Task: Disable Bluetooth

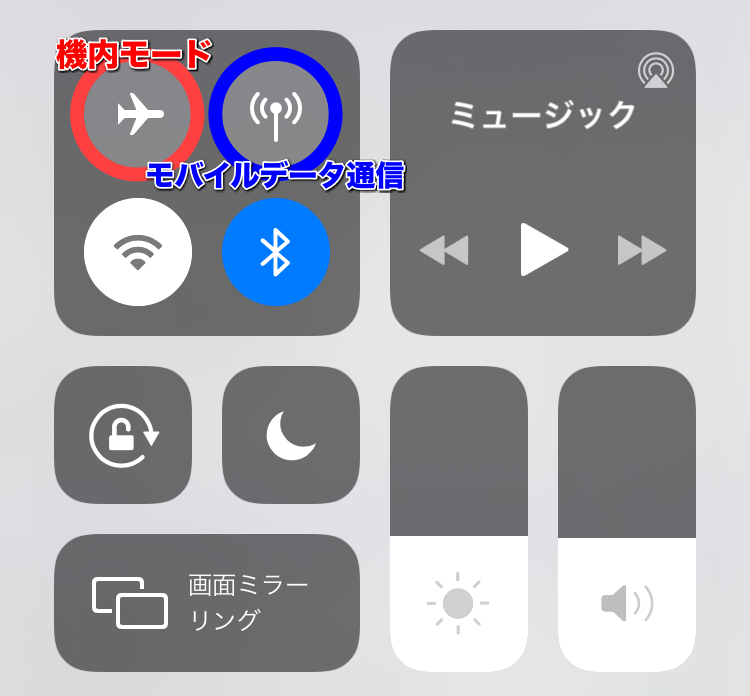Action: 275,251
